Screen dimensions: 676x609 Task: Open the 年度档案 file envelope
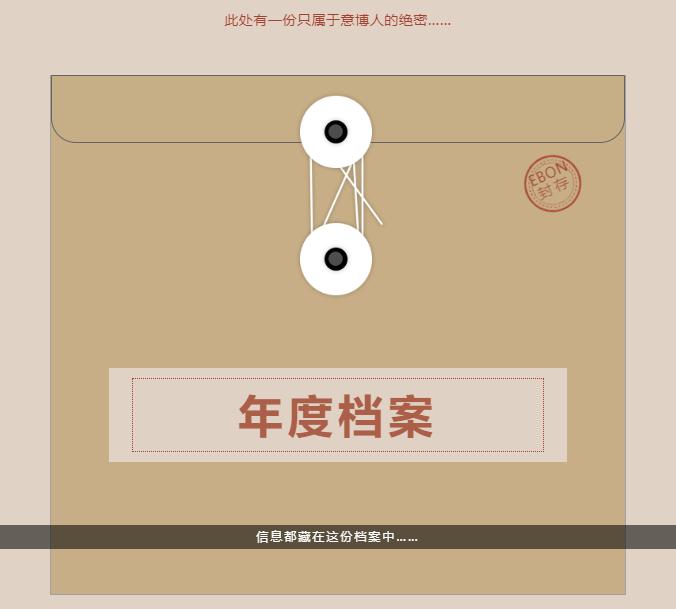pos(337,415)
